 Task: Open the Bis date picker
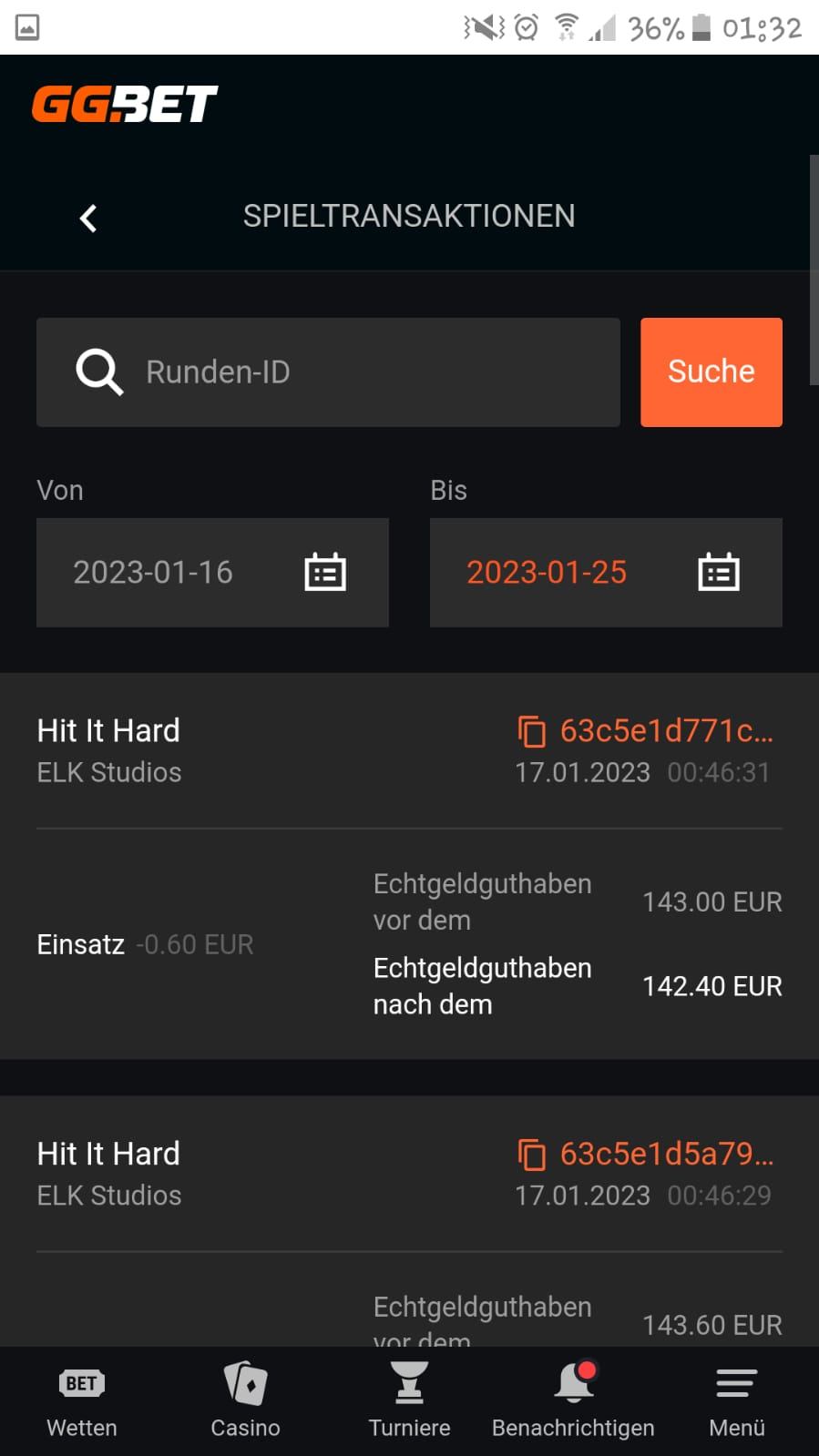718,573
